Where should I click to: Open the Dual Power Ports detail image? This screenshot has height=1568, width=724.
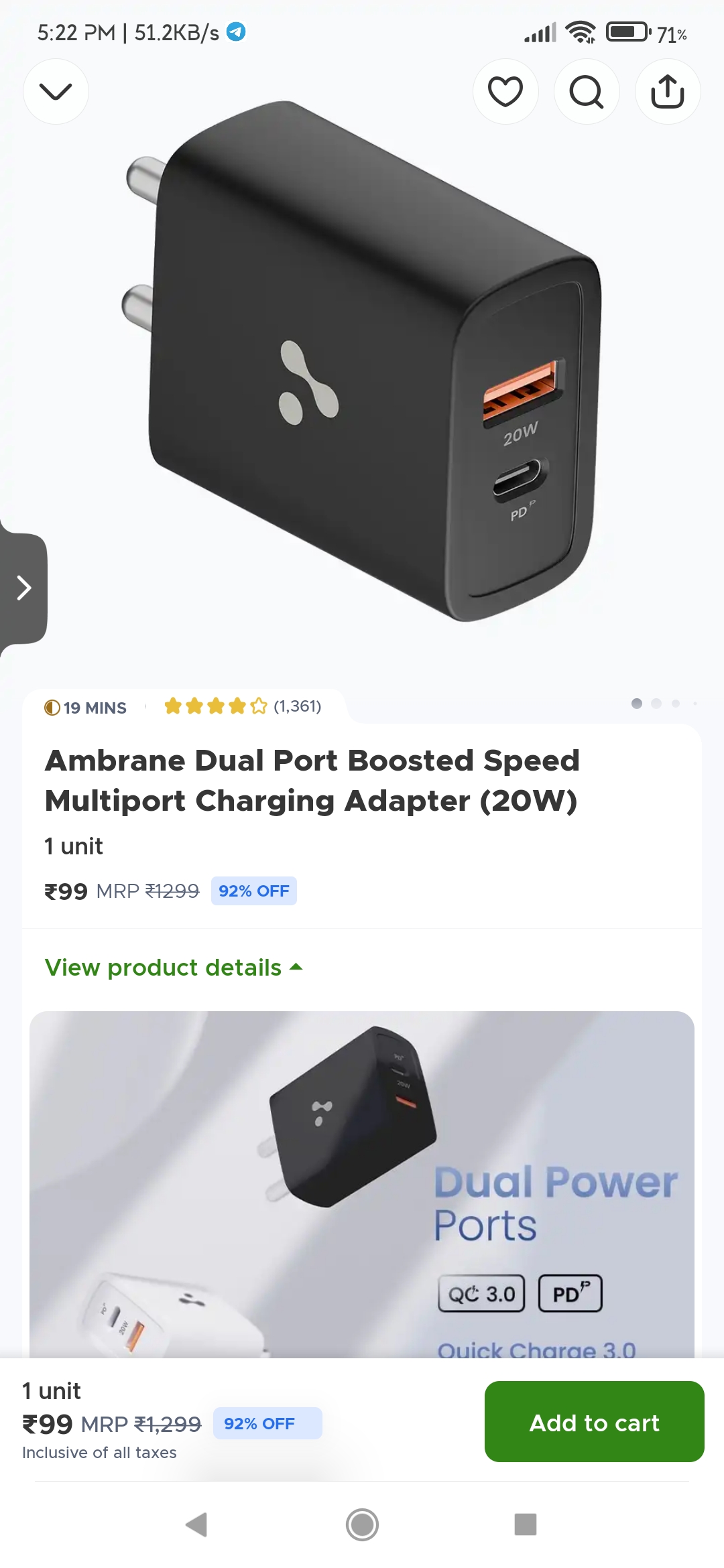362,1183
